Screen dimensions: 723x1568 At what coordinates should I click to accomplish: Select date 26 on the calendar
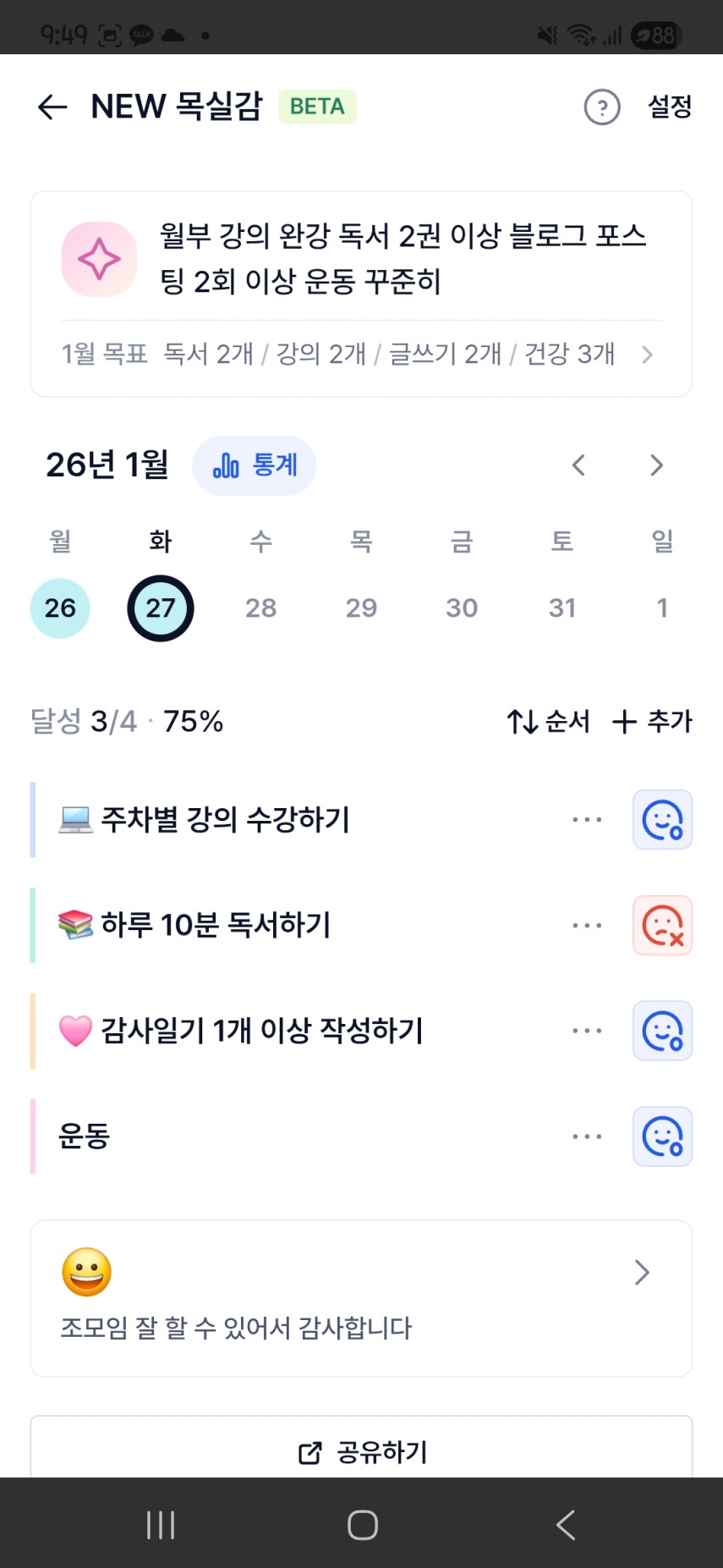point(60,608)
